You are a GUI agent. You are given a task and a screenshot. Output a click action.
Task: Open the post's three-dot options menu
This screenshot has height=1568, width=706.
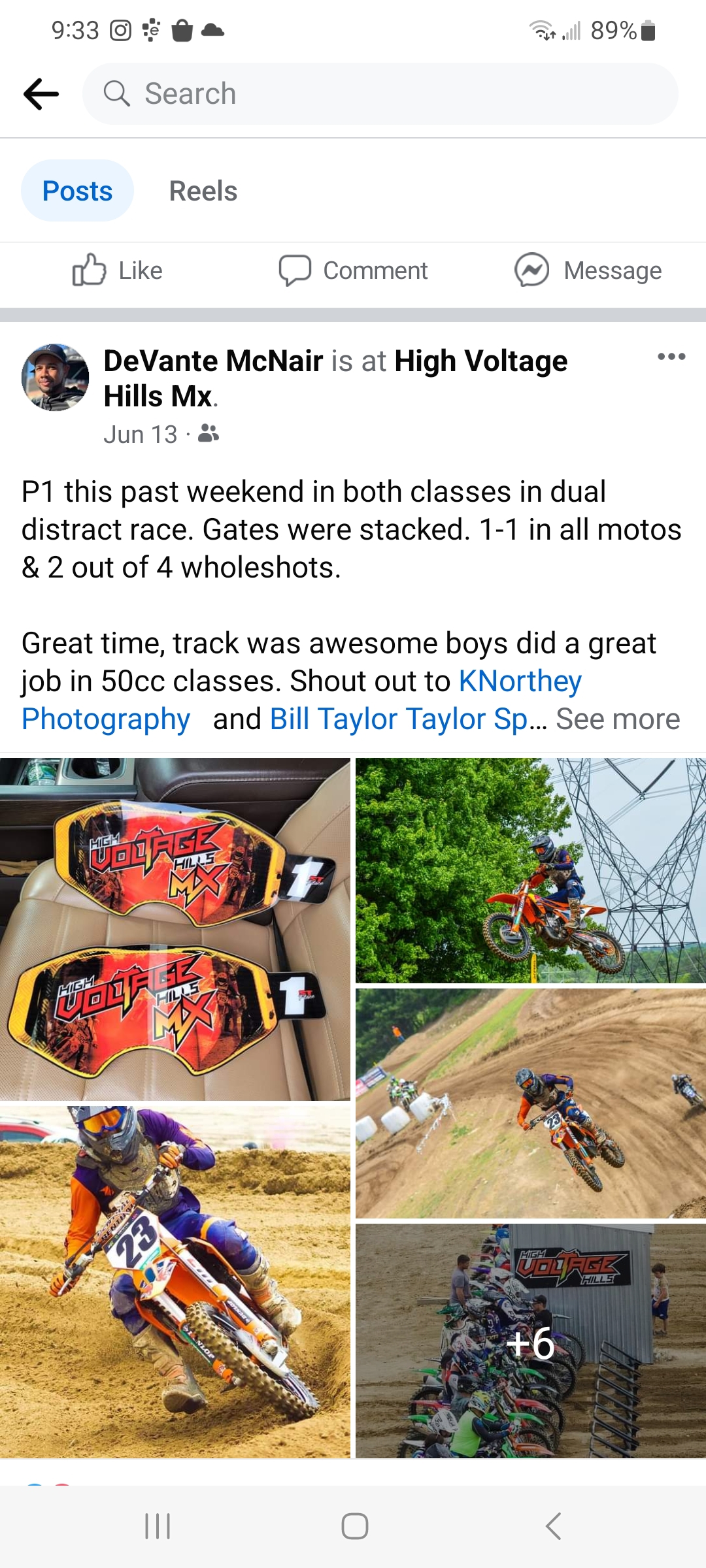tap(671, 357)
